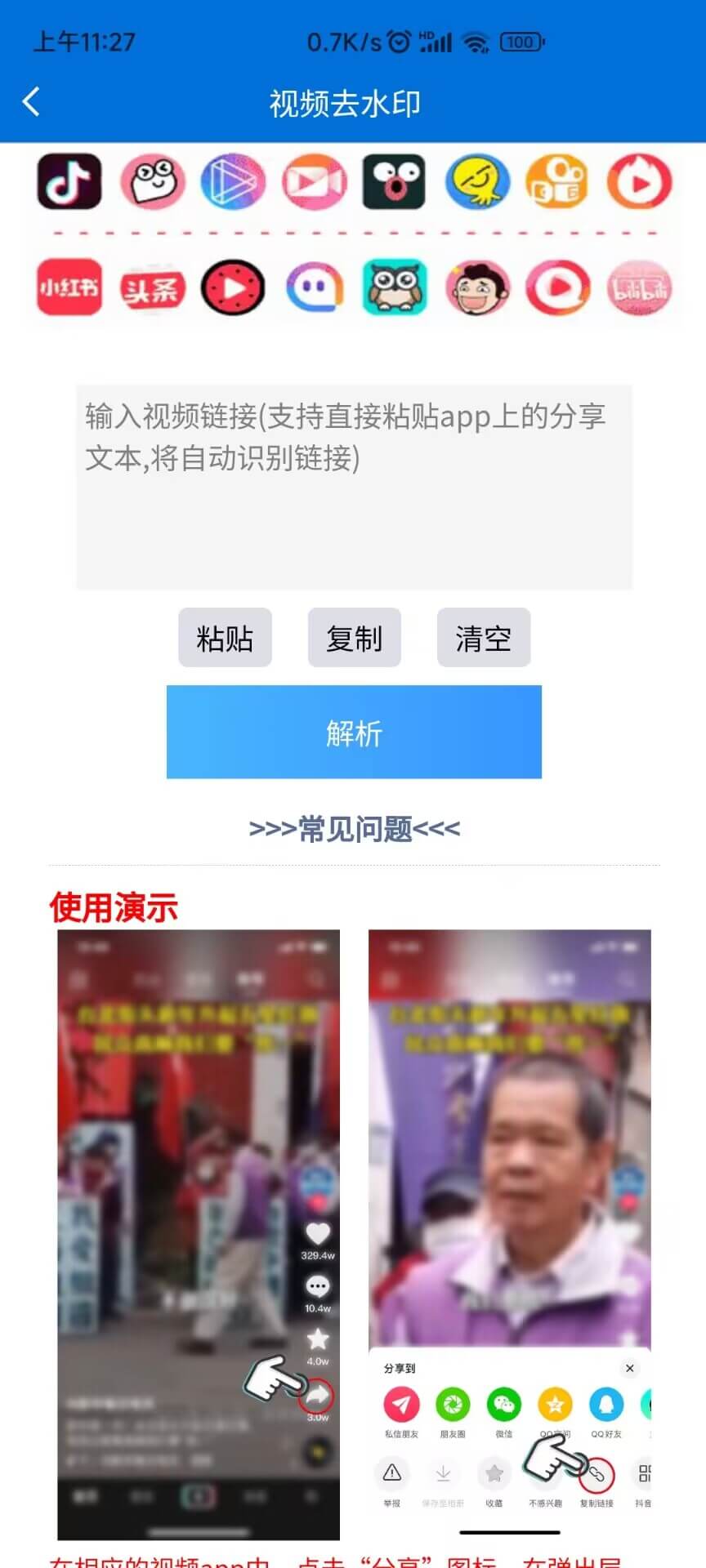Screen dimensions: 706x1568
Task: Tap the 粘贴 (paste) button
Action: click(225, 638)
